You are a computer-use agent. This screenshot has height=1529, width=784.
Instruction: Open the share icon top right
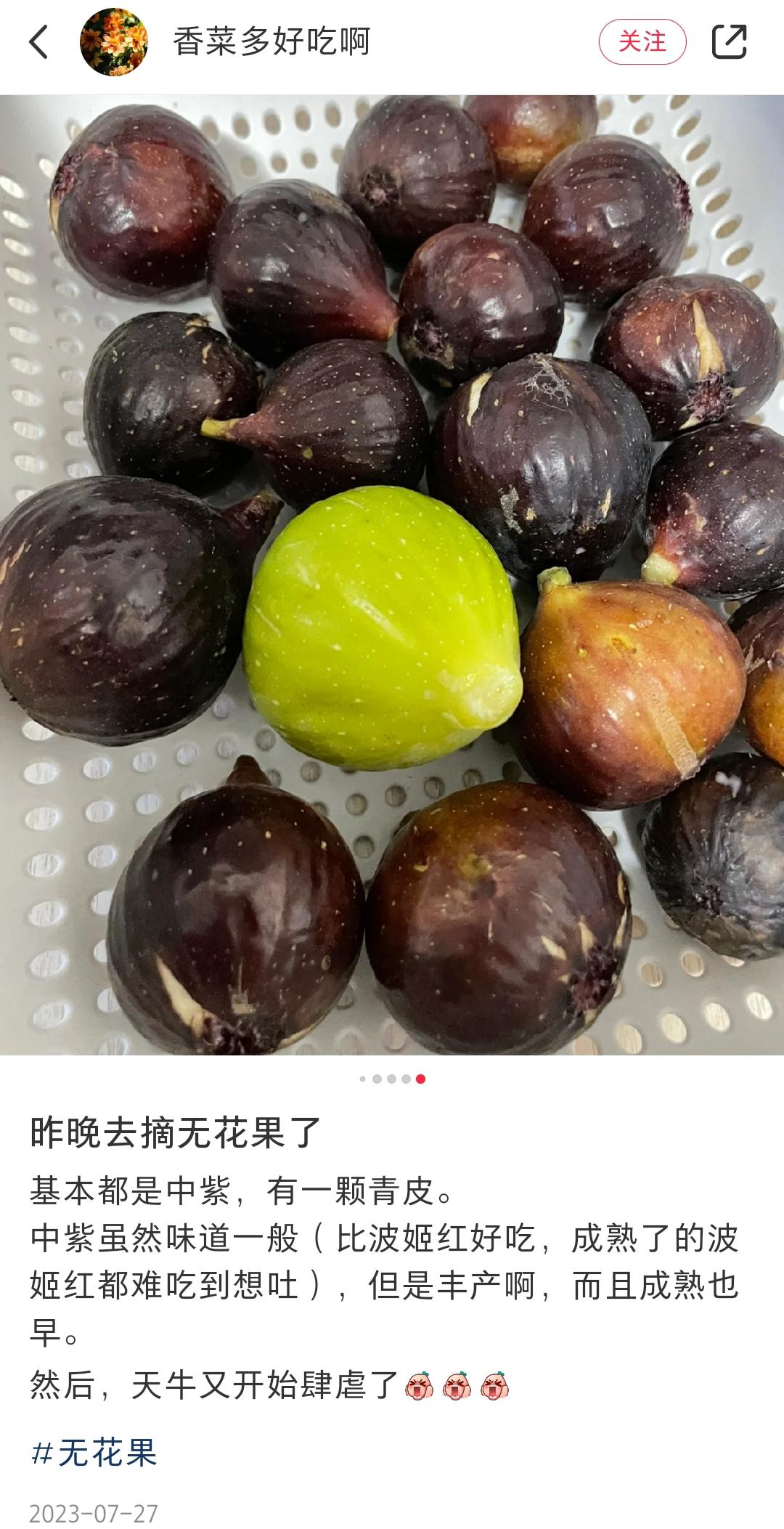tap(730, 41)
